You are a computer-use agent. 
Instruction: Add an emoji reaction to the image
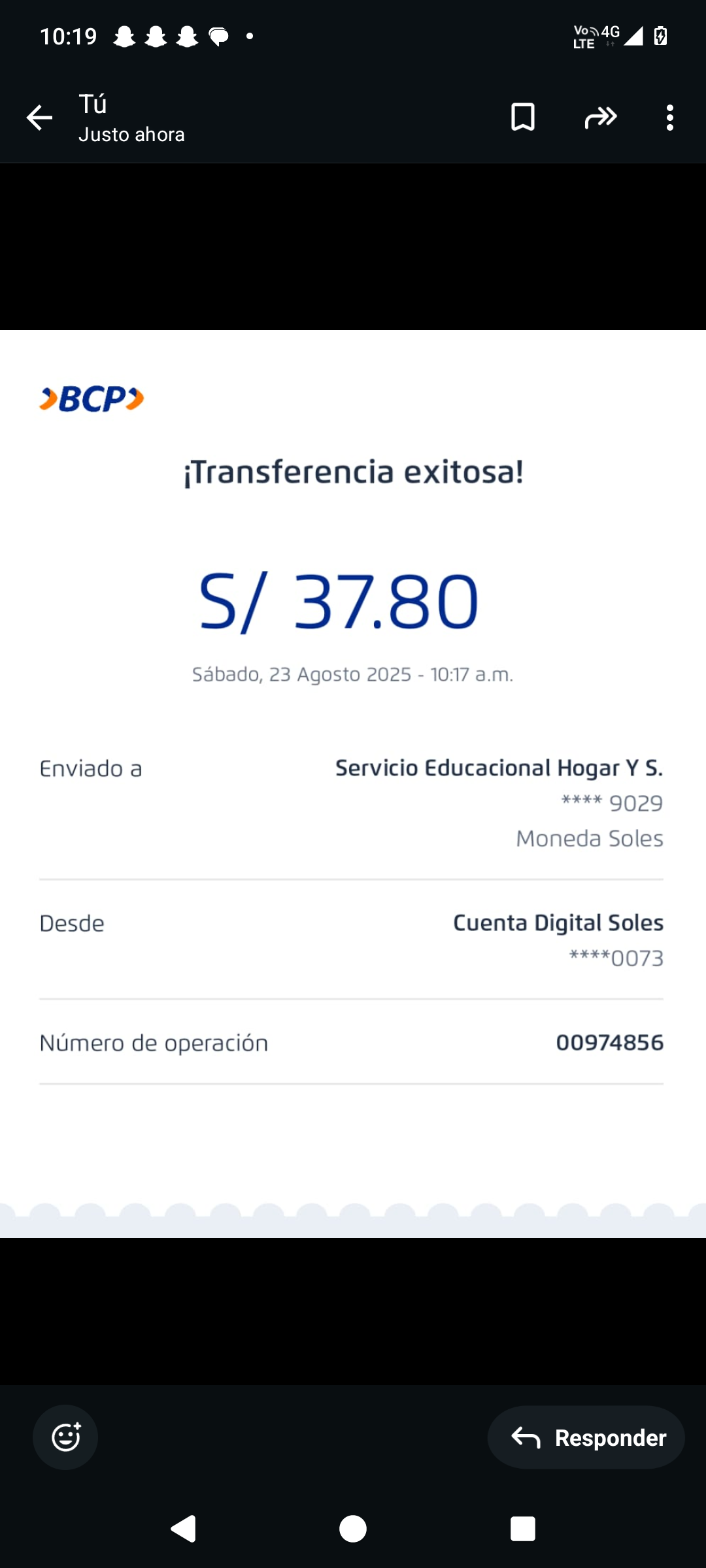click(x=65, y=1437)
